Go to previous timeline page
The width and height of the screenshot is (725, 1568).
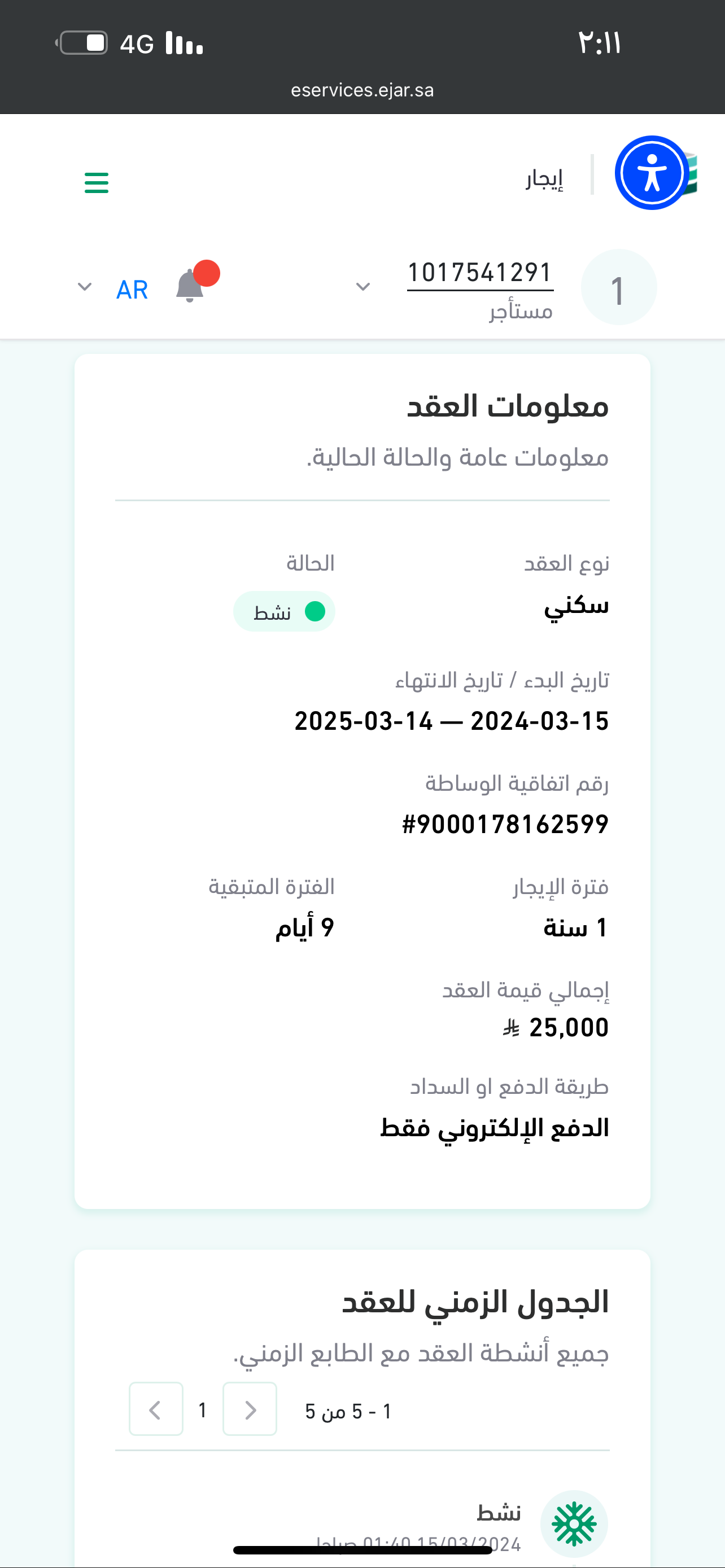[250, 1409]
